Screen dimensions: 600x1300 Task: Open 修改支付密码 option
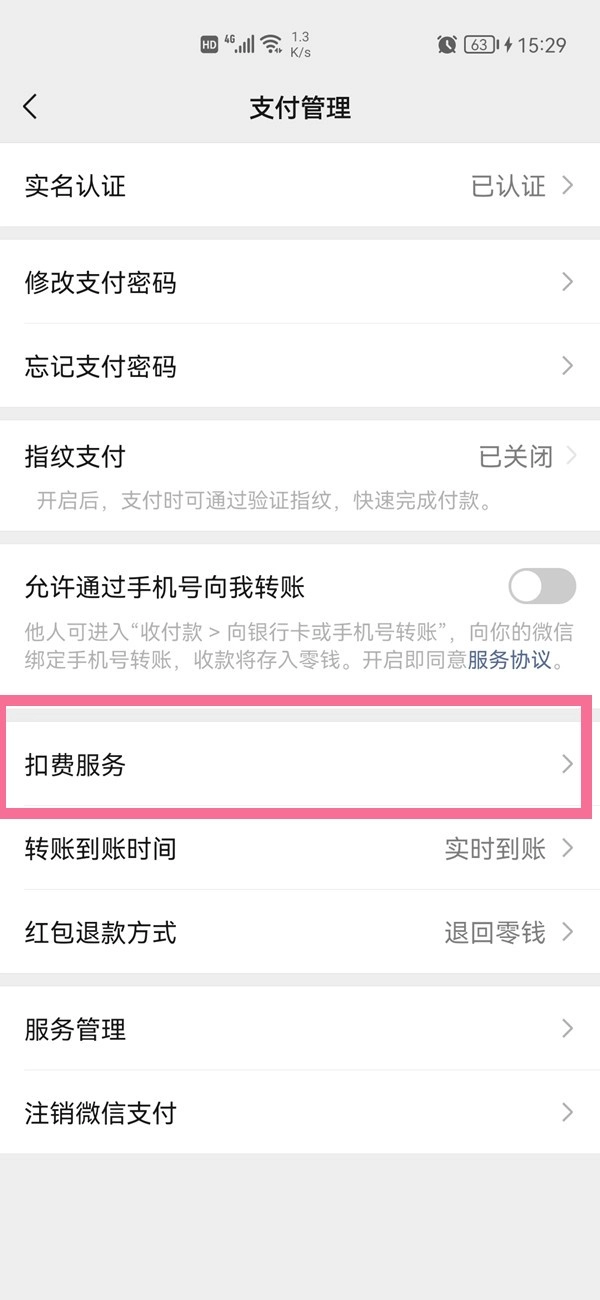pos(300,282)
